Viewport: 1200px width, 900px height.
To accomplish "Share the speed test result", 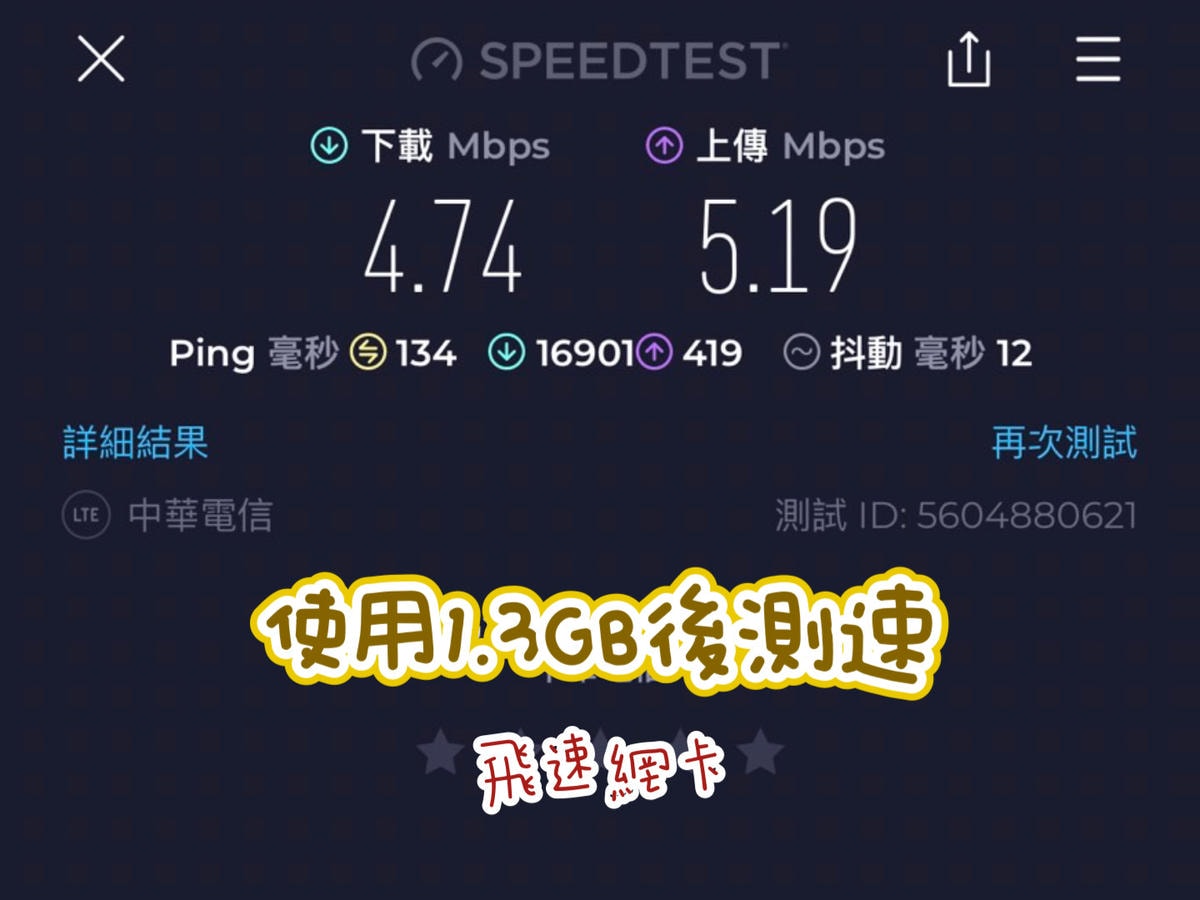I will [968, 62].
